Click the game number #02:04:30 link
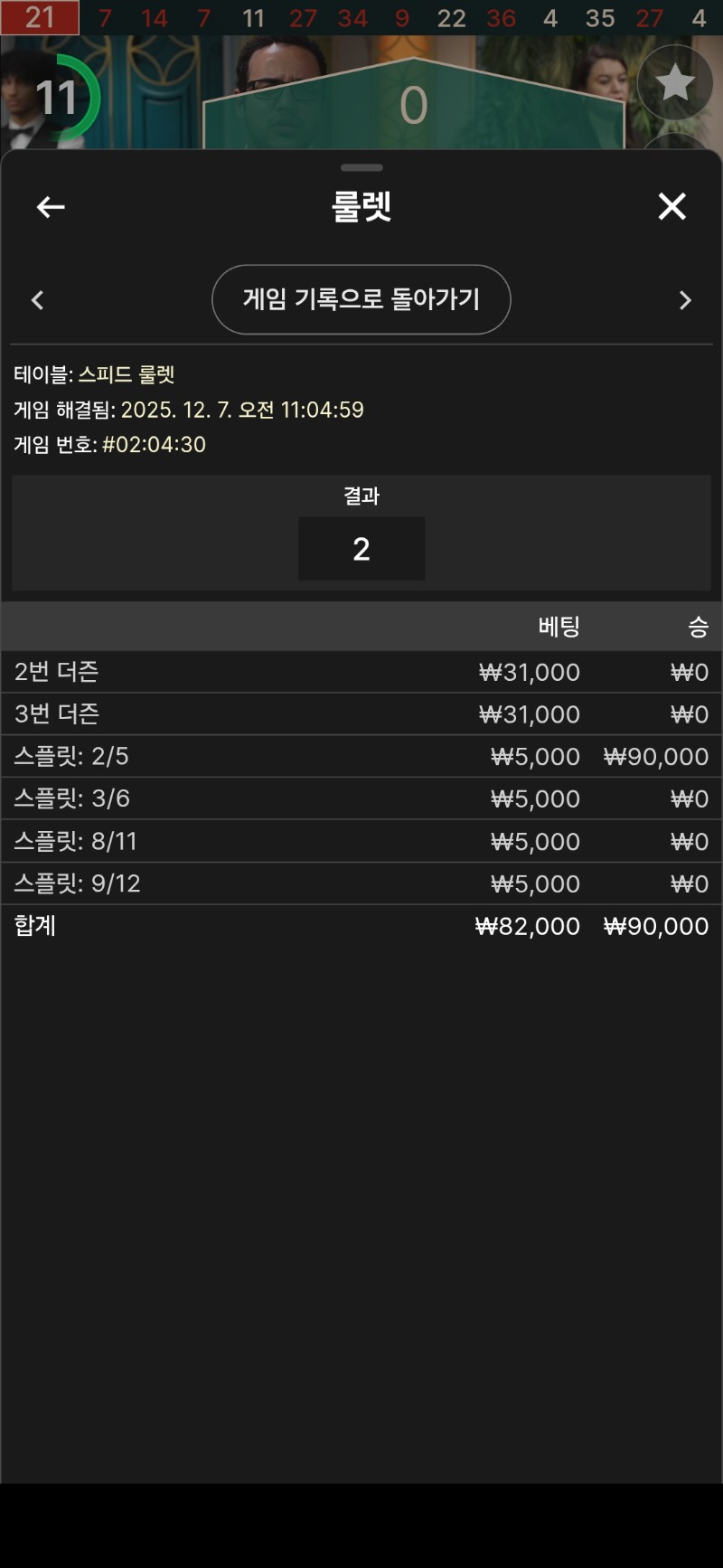Viewport: 723px width, 1568px height. (152, 444)
